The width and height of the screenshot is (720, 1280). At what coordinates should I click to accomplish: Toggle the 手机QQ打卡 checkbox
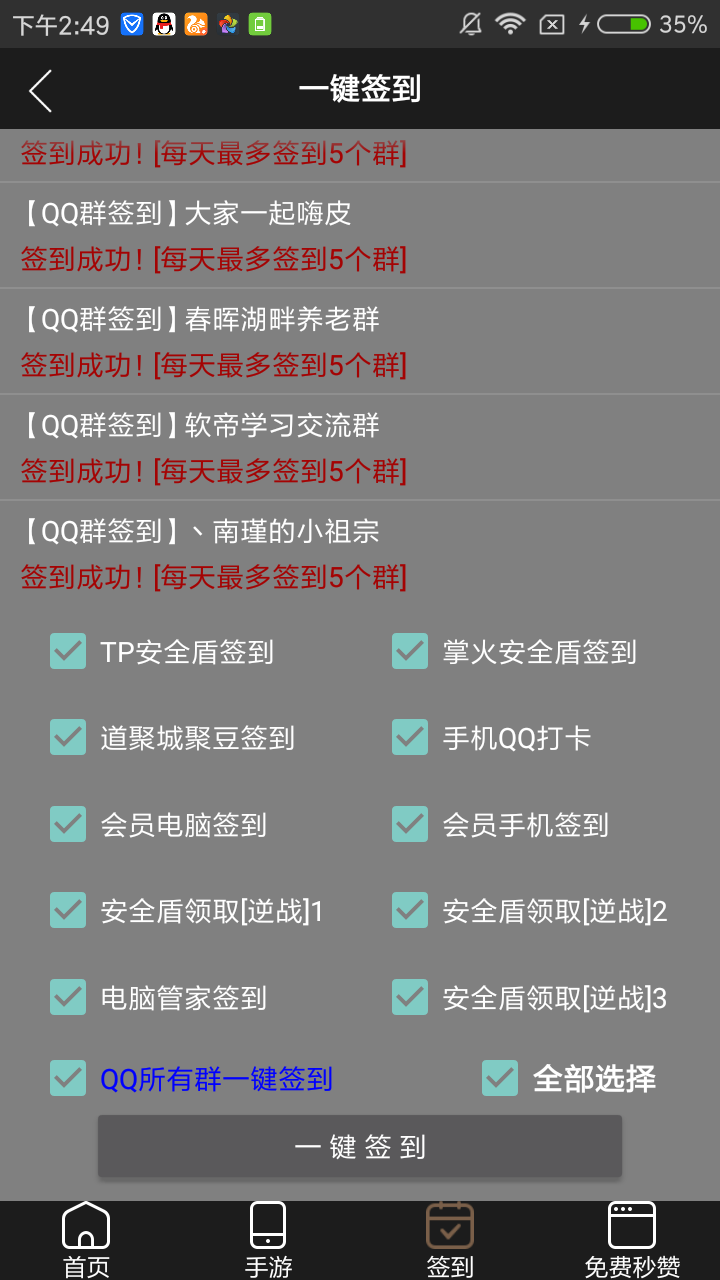pyautogui.click(x=409, y=737)
